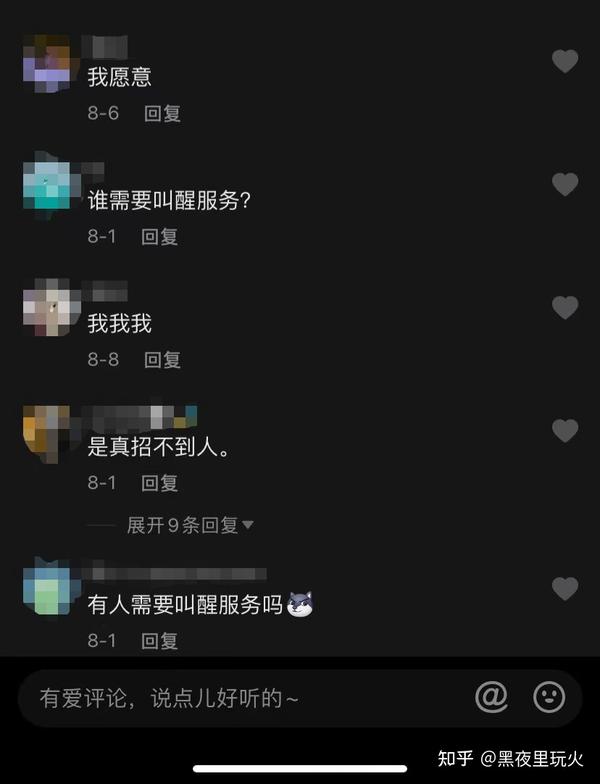Like the comment 我愿意
The width and height of the screenshot is (600, 784).
tap(565, 61)
